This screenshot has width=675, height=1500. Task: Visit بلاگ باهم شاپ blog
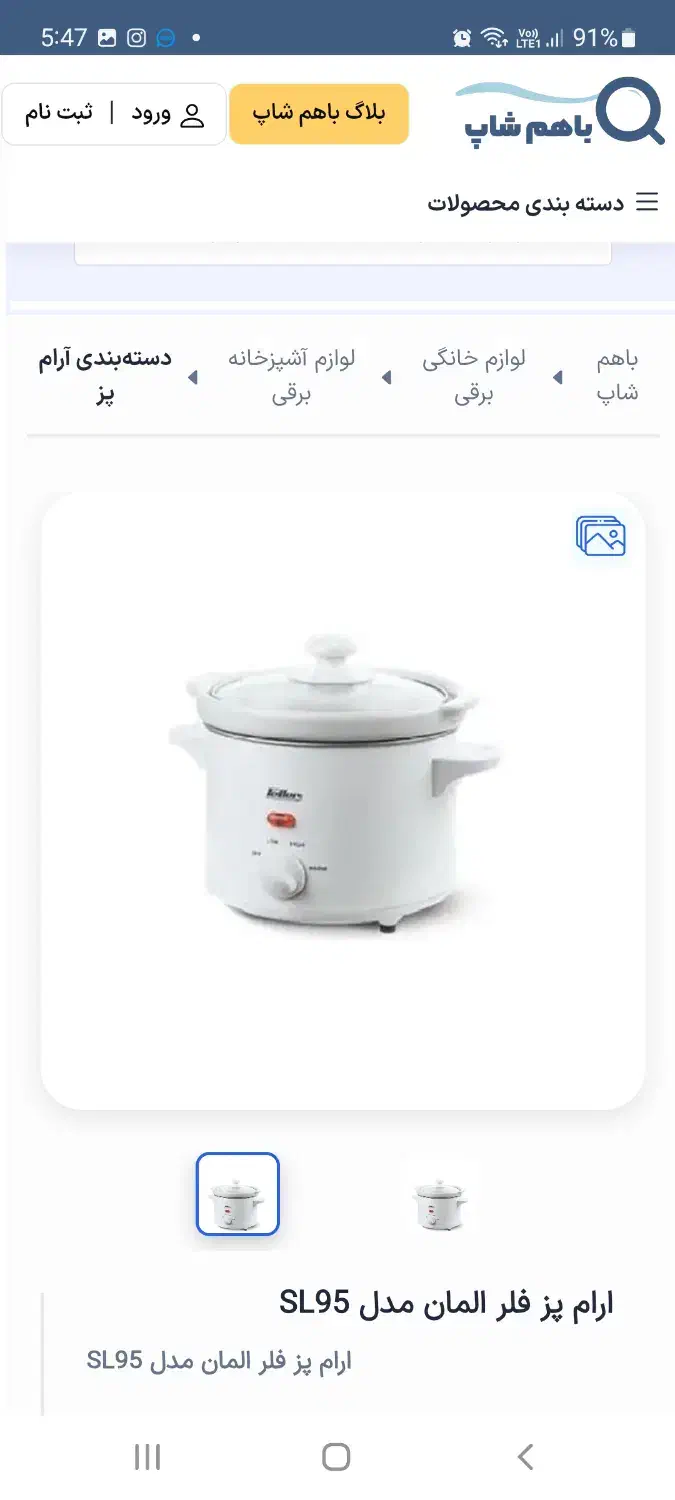coord(319,114)
